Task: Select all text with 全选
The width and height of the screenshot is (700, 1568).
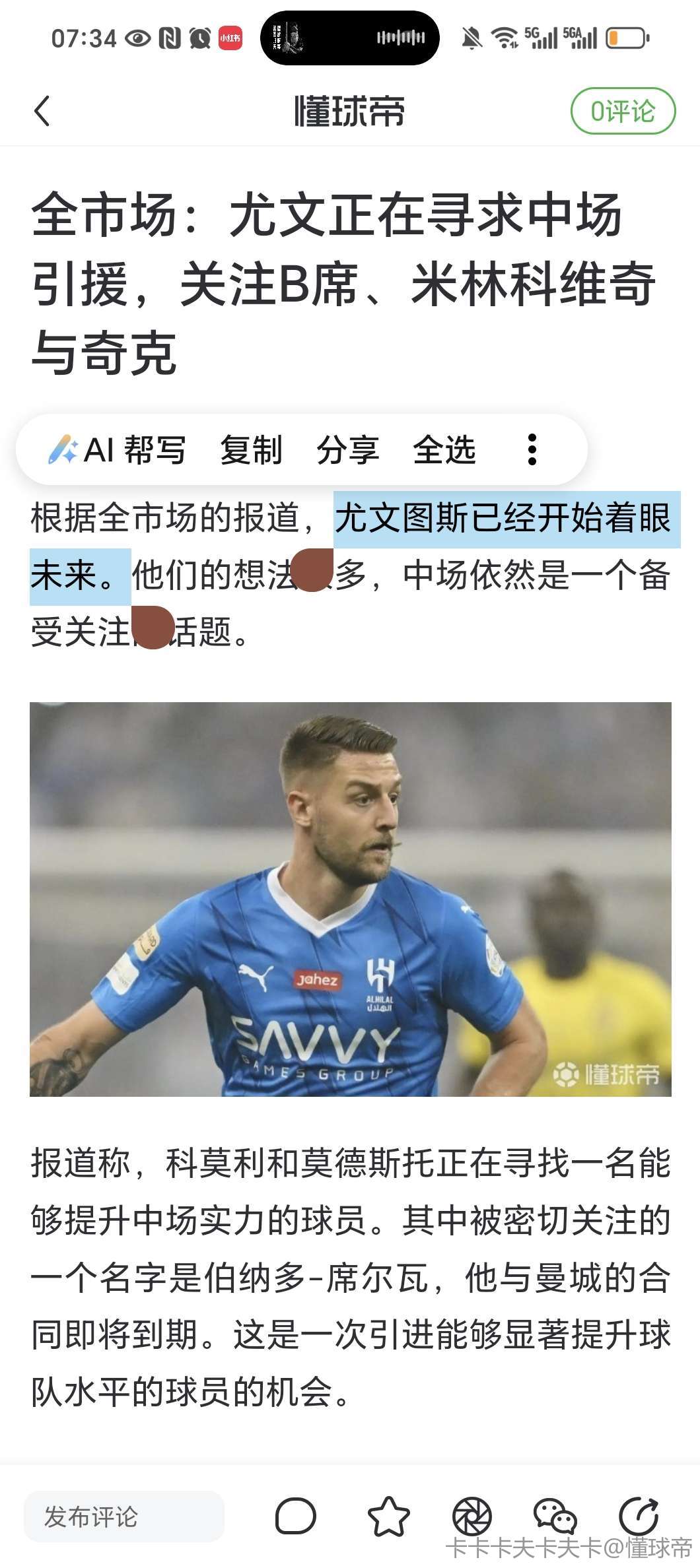Action: pyautogui.click(x=444, y=450)
